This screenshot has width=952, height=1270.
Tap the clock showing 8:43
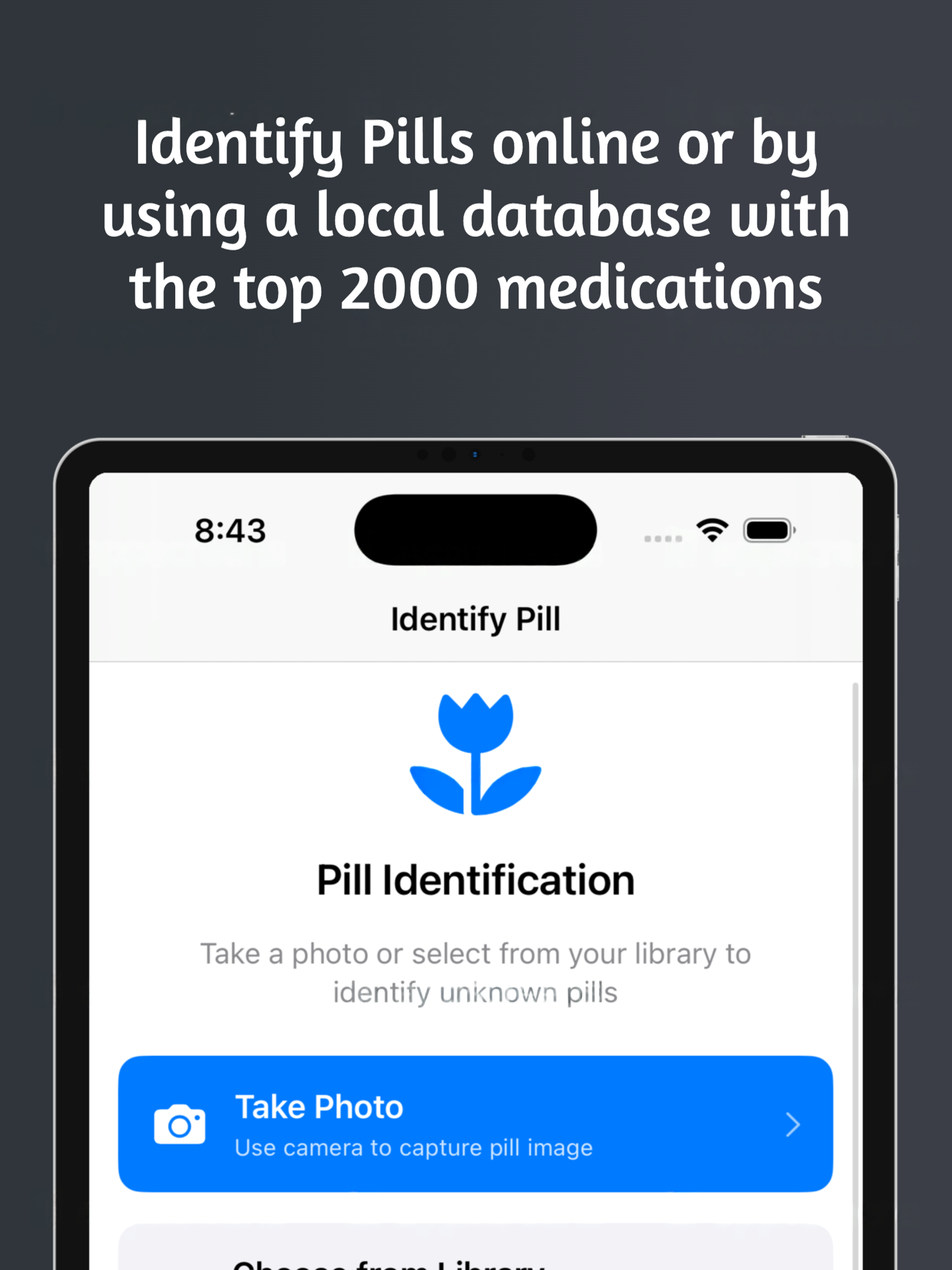pos(230,529)
